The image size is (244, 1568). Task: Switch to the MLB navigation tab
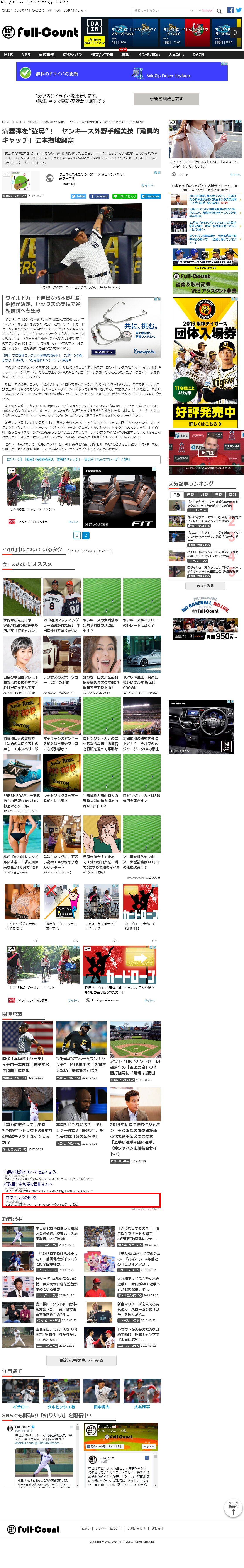click(x=8, y=54)
